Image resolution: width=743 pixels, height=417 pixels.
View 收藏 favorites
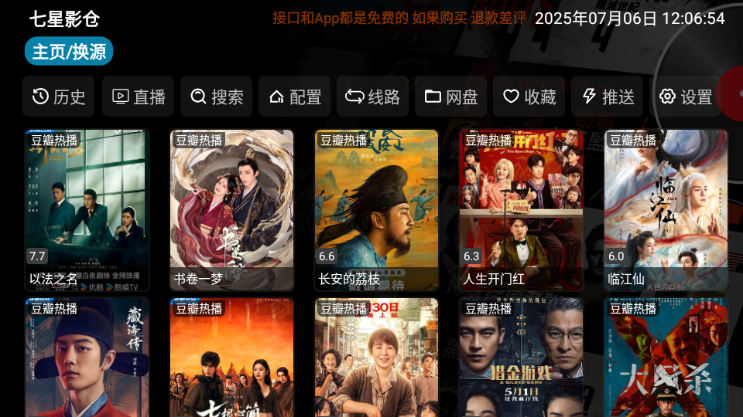(x=528, y=97)
